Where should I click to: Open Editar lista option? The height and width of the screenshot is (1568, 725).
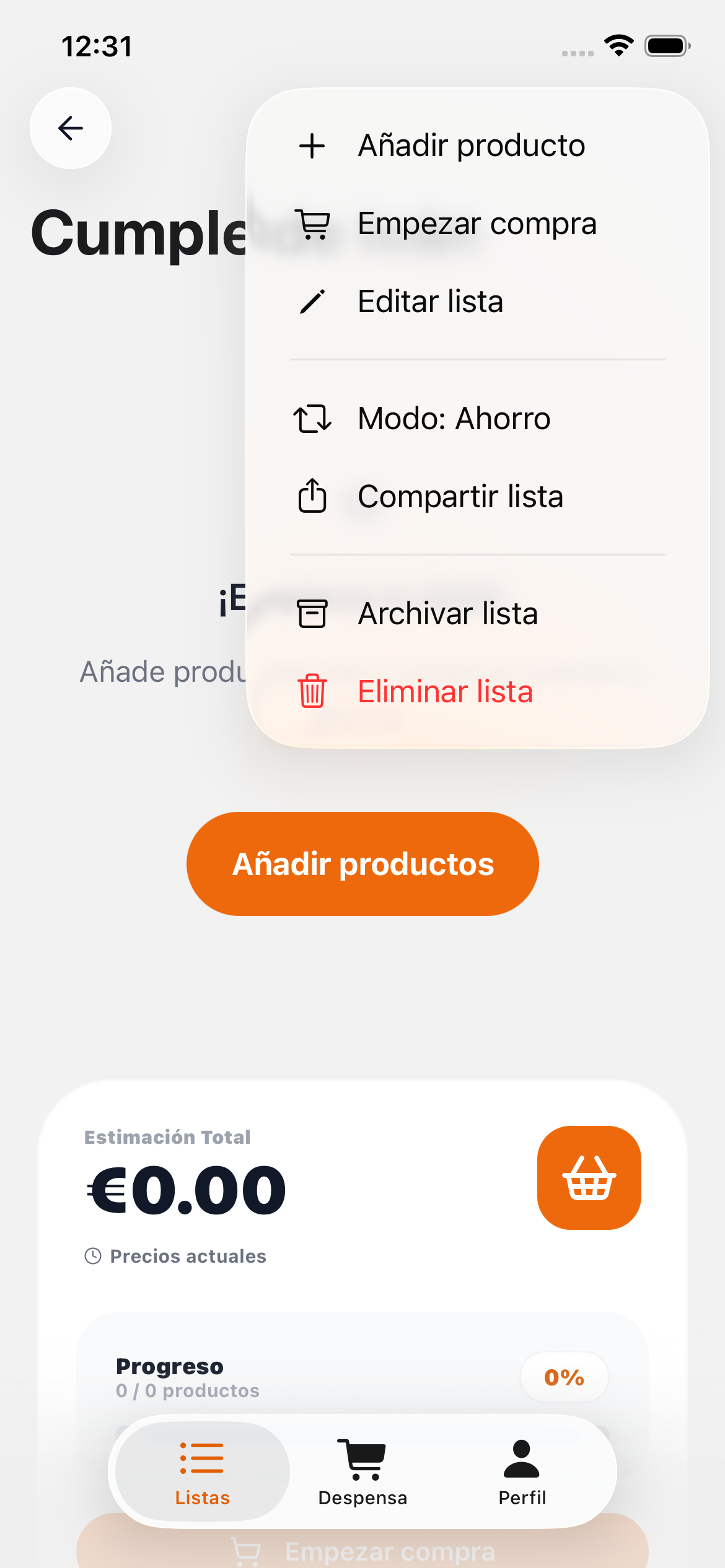pos(430,302)
